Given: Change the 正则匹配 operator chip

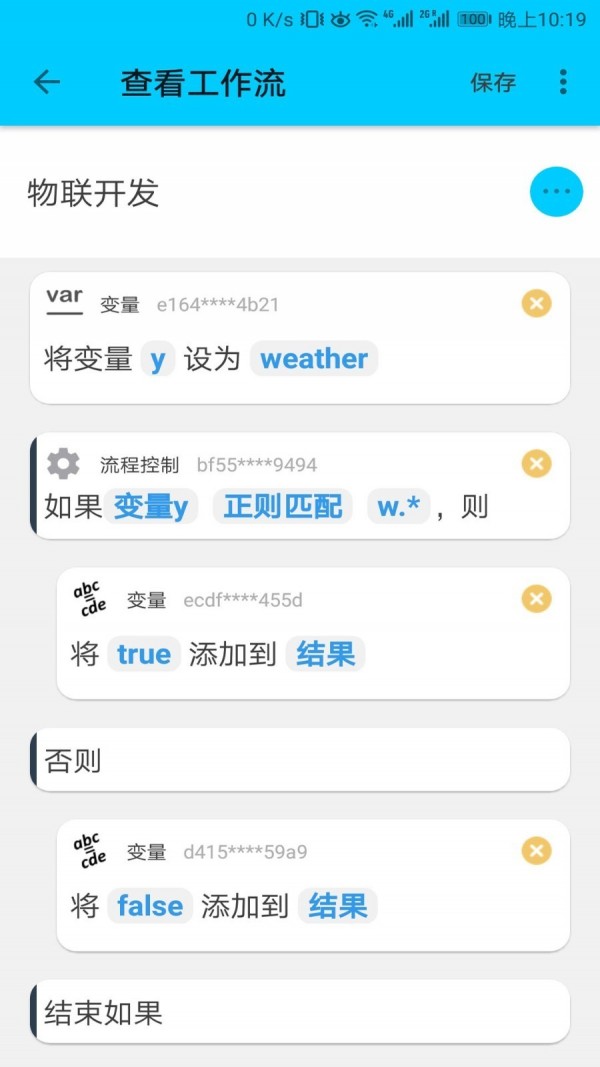Looking at the screenshot, I should click(282, 507).
